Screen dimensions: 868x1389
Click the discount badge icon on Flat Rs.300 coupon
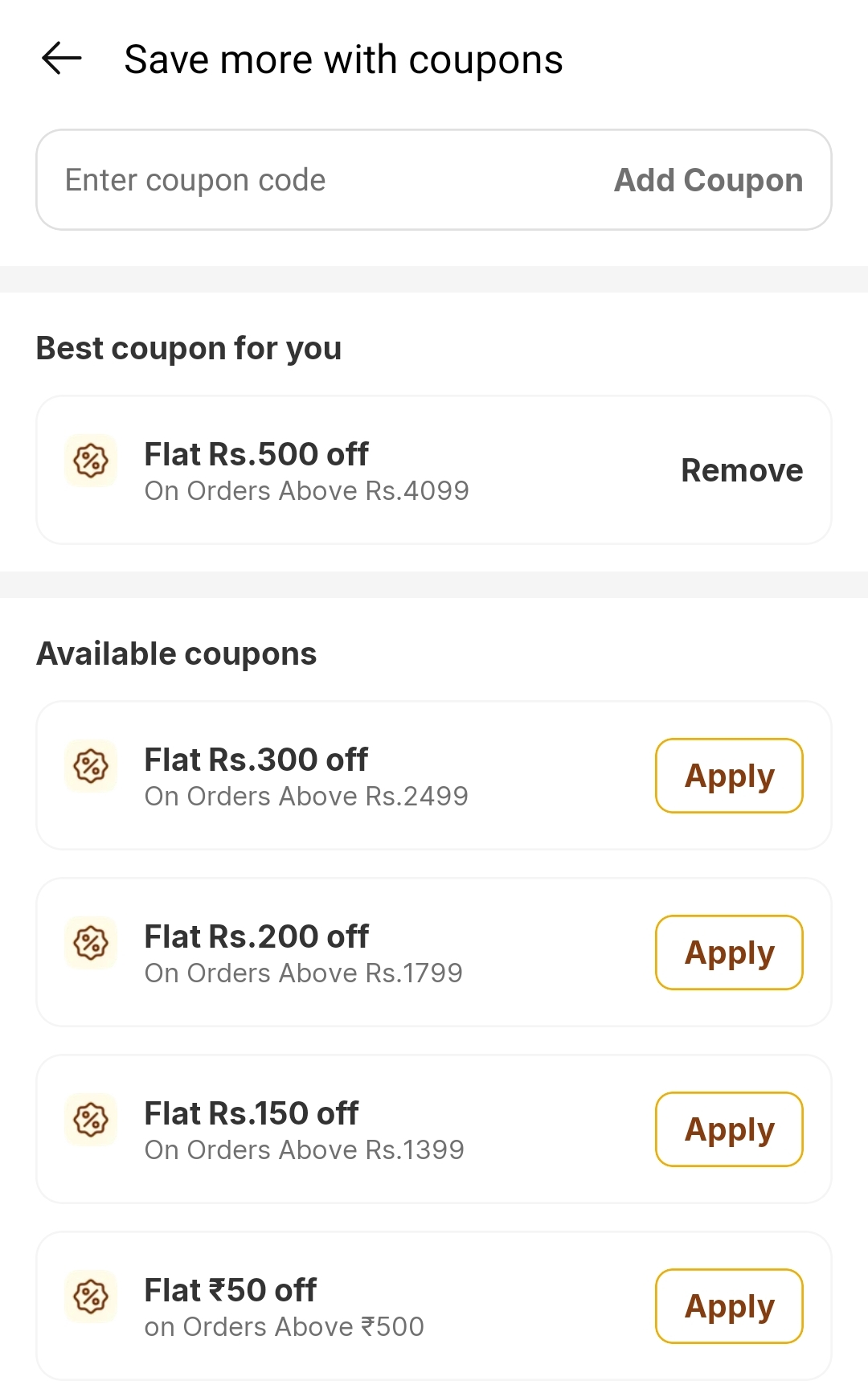90,765
